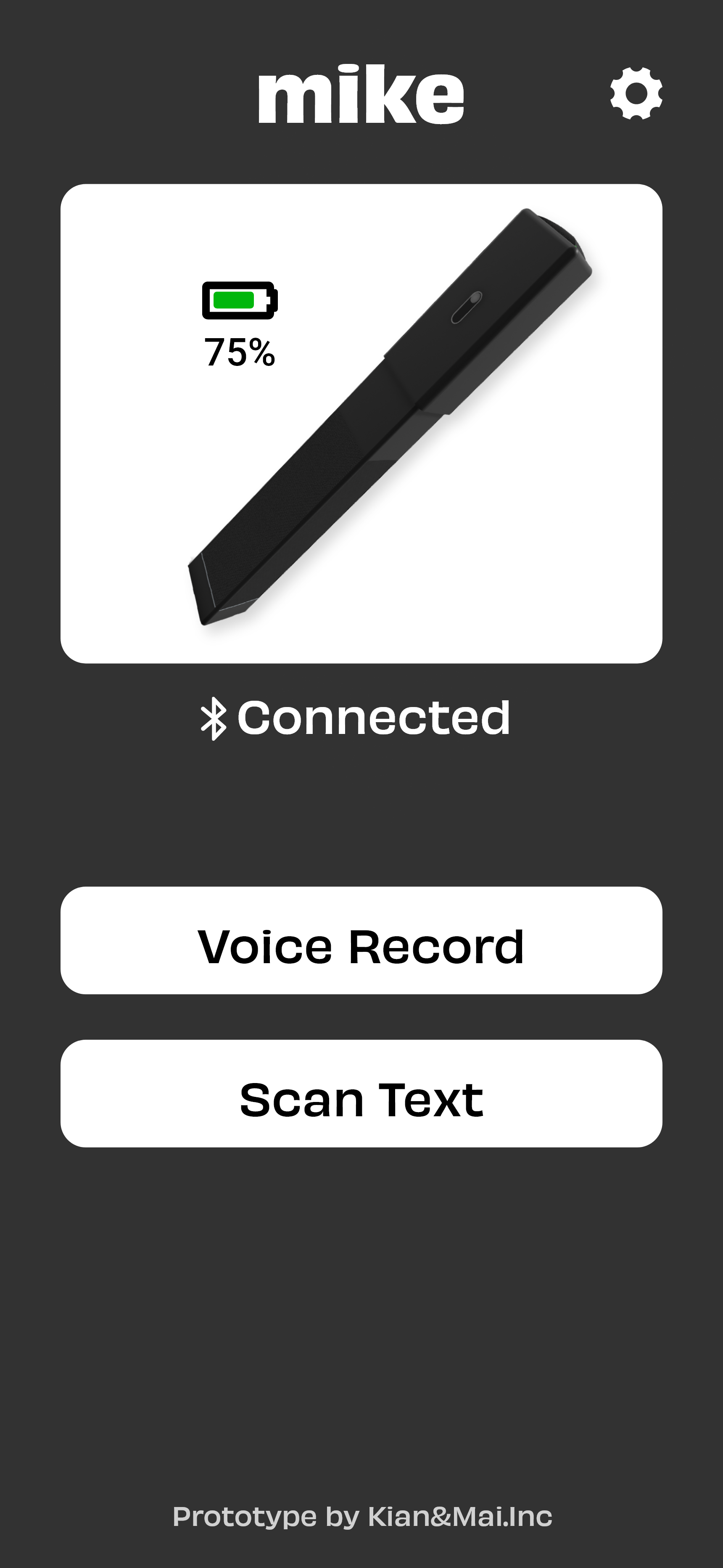The width and height of the screenshot is (723, 1568).
Task: Open the settings gear icon
Action: coord(636,93)
